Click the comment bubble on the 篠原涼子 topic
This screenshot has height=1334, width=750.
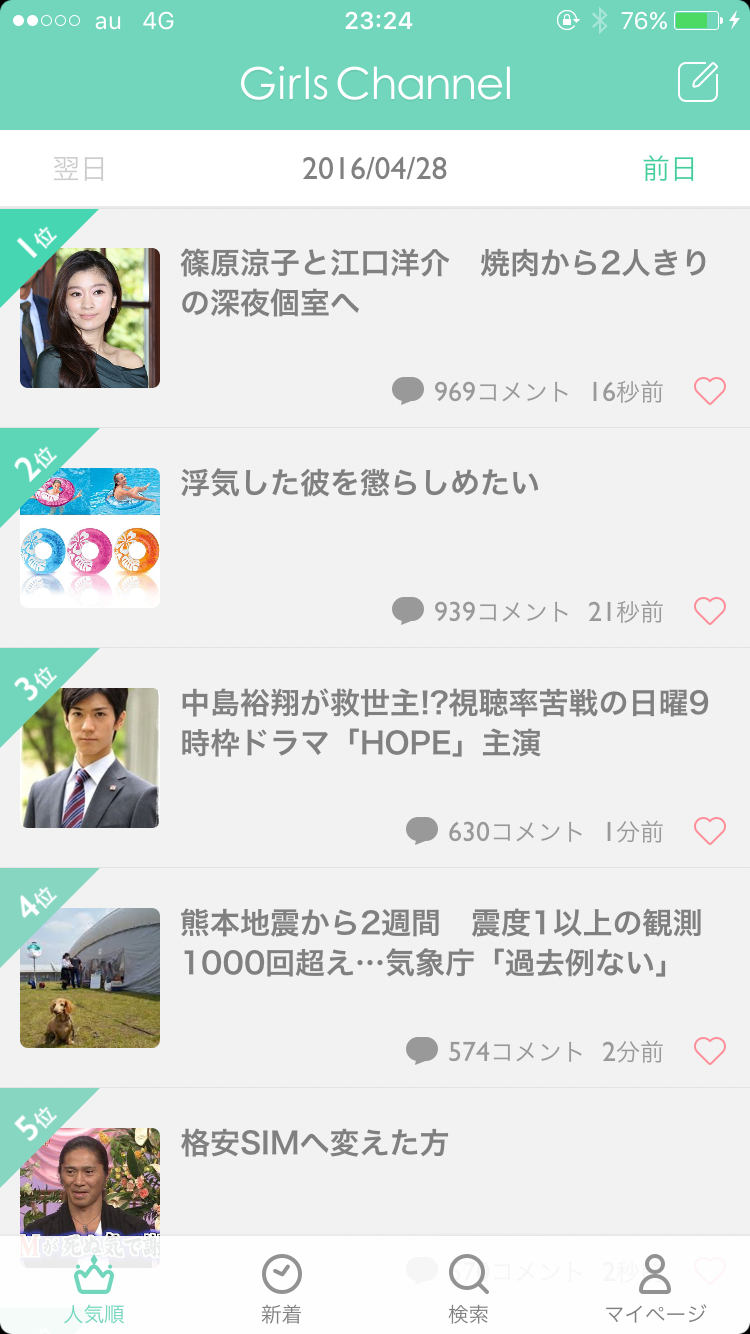tap(408, 391)
